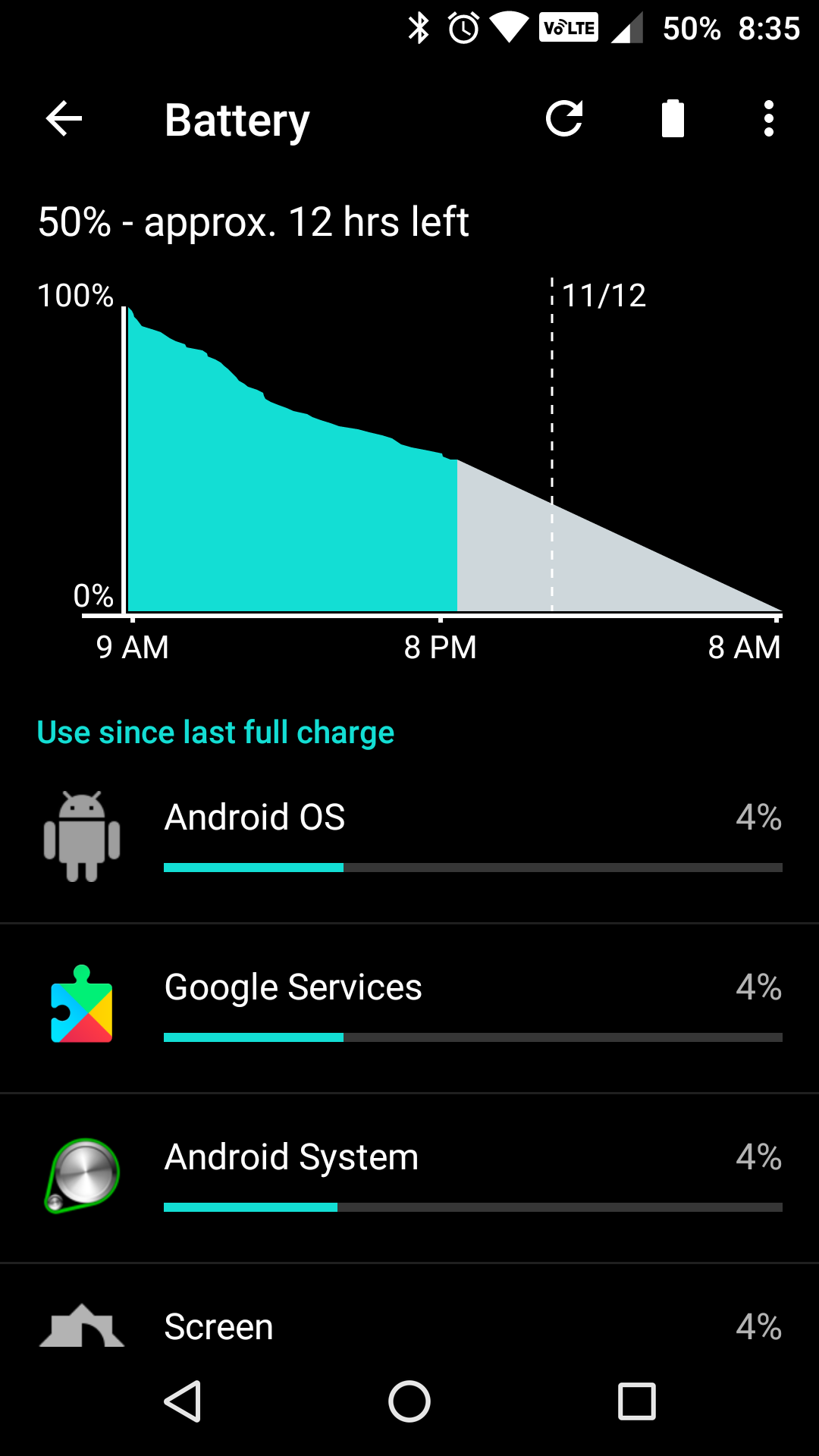
Task: Open battery saver icon
Action: tap(672, 119)
